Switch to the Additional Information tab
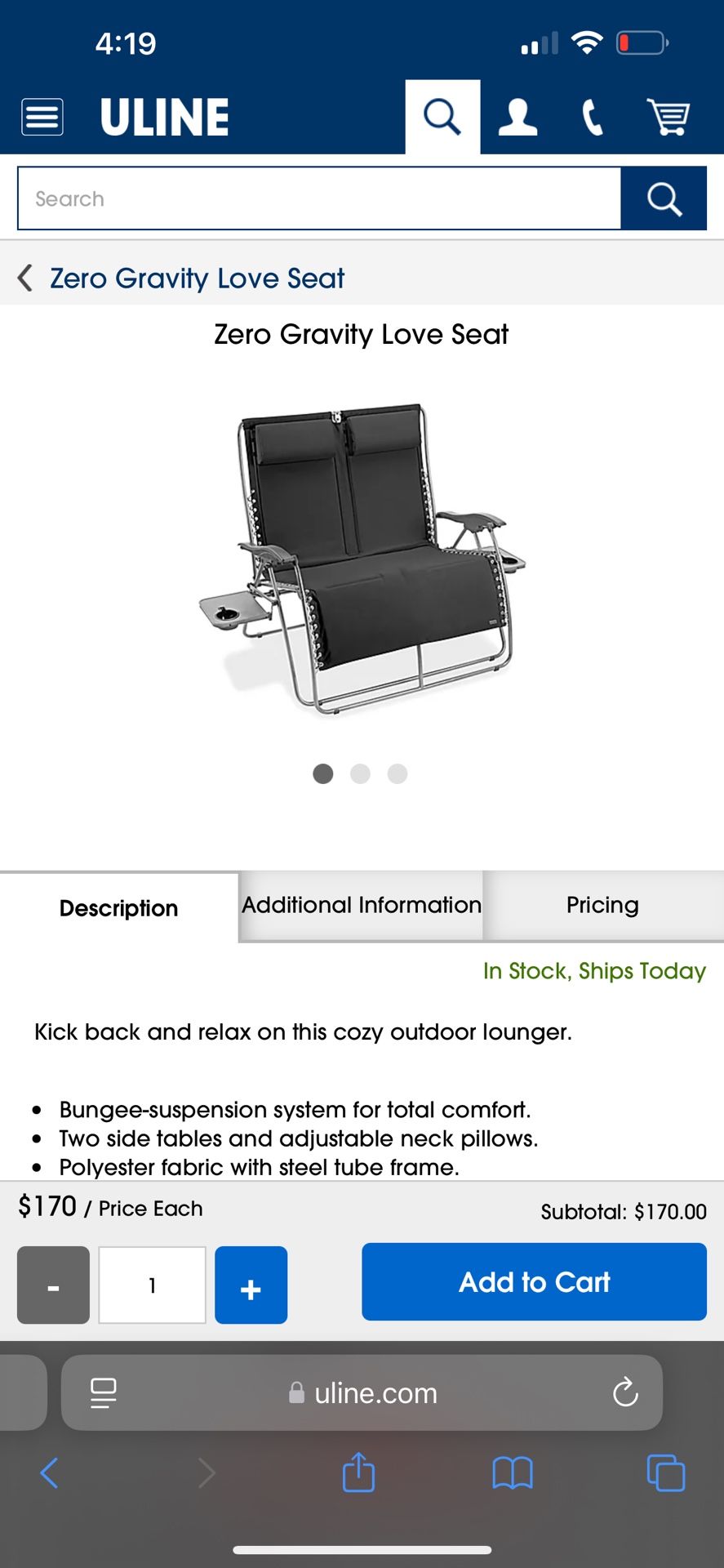Image resolution: width=724 pixels, height=1568 pixels. 362,906
